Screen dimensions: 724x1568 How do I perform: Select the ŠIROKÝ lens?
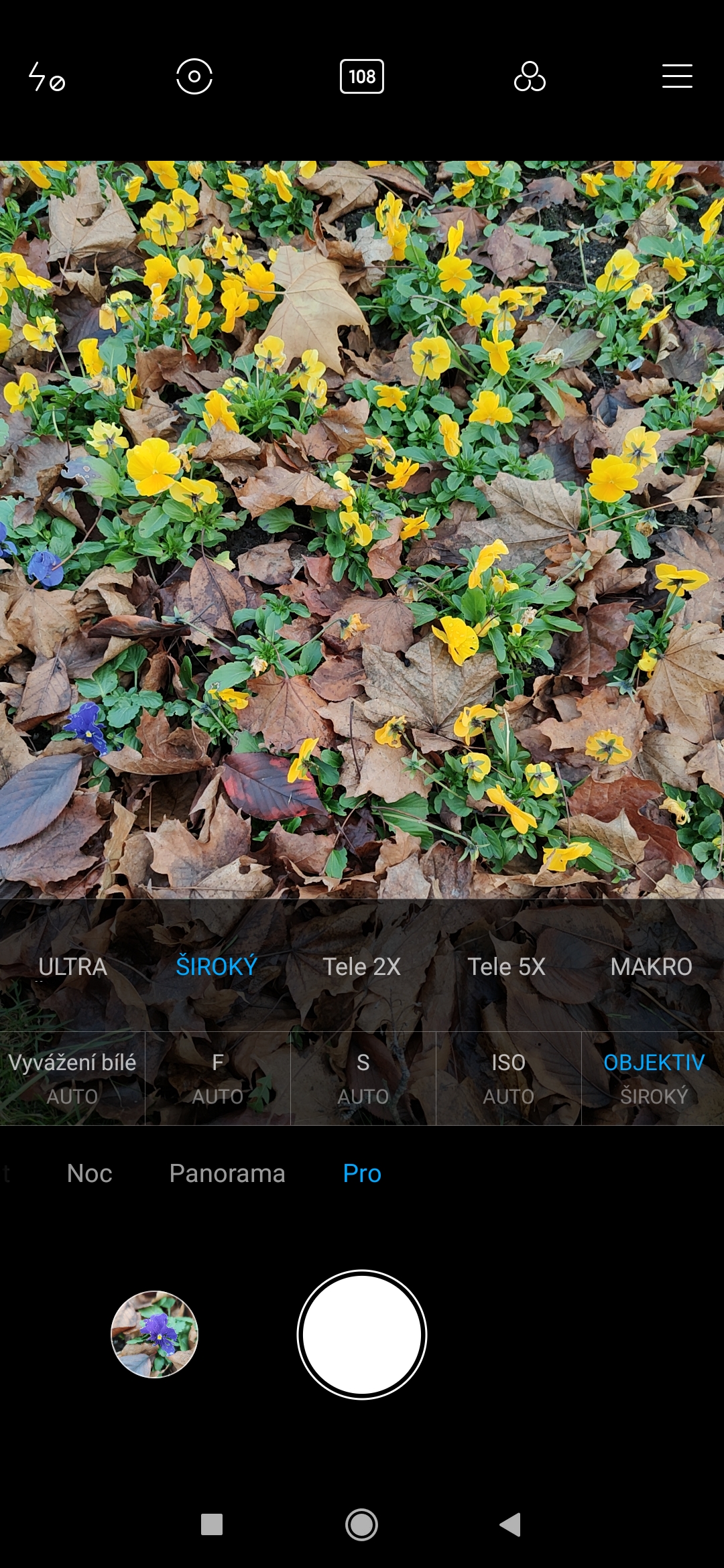pyautogui.click(x=217, y=966)
